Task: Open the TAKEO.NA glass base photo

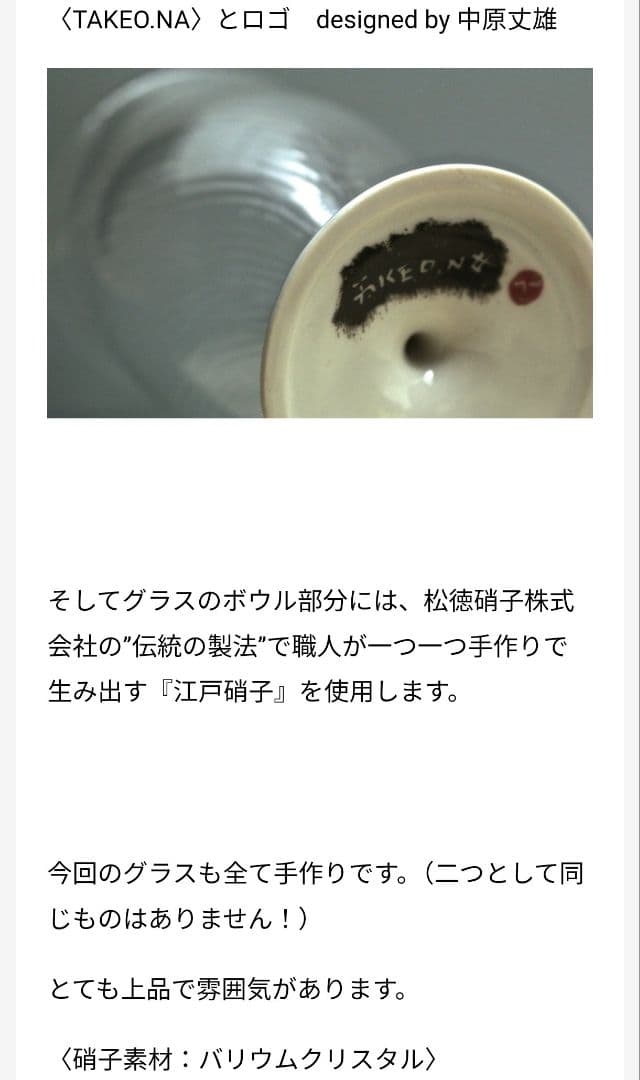Action: 319,243
